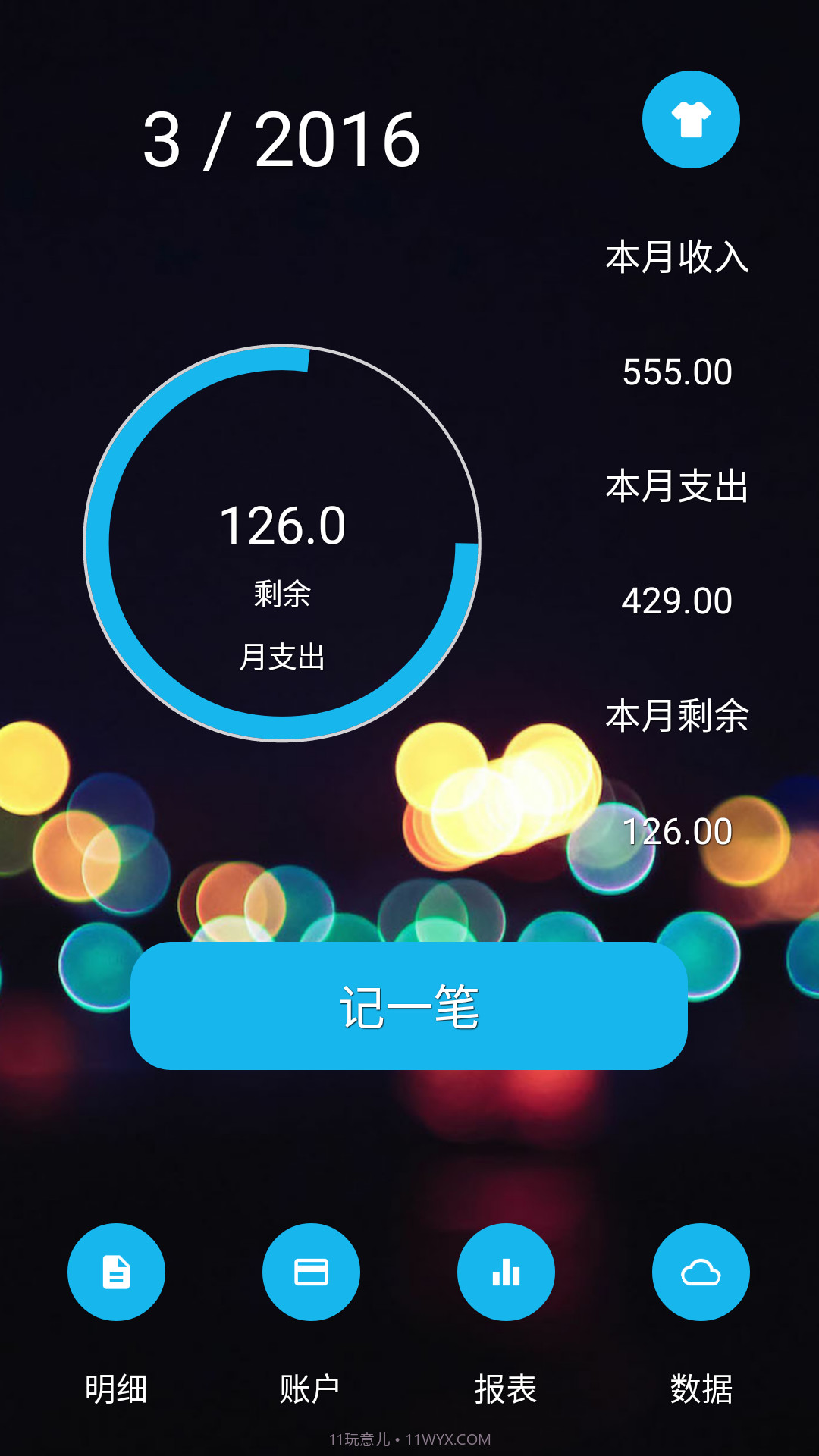819x1456 pixels.
Task: Open the theme t-shirt icon
Action: (692, 118)
